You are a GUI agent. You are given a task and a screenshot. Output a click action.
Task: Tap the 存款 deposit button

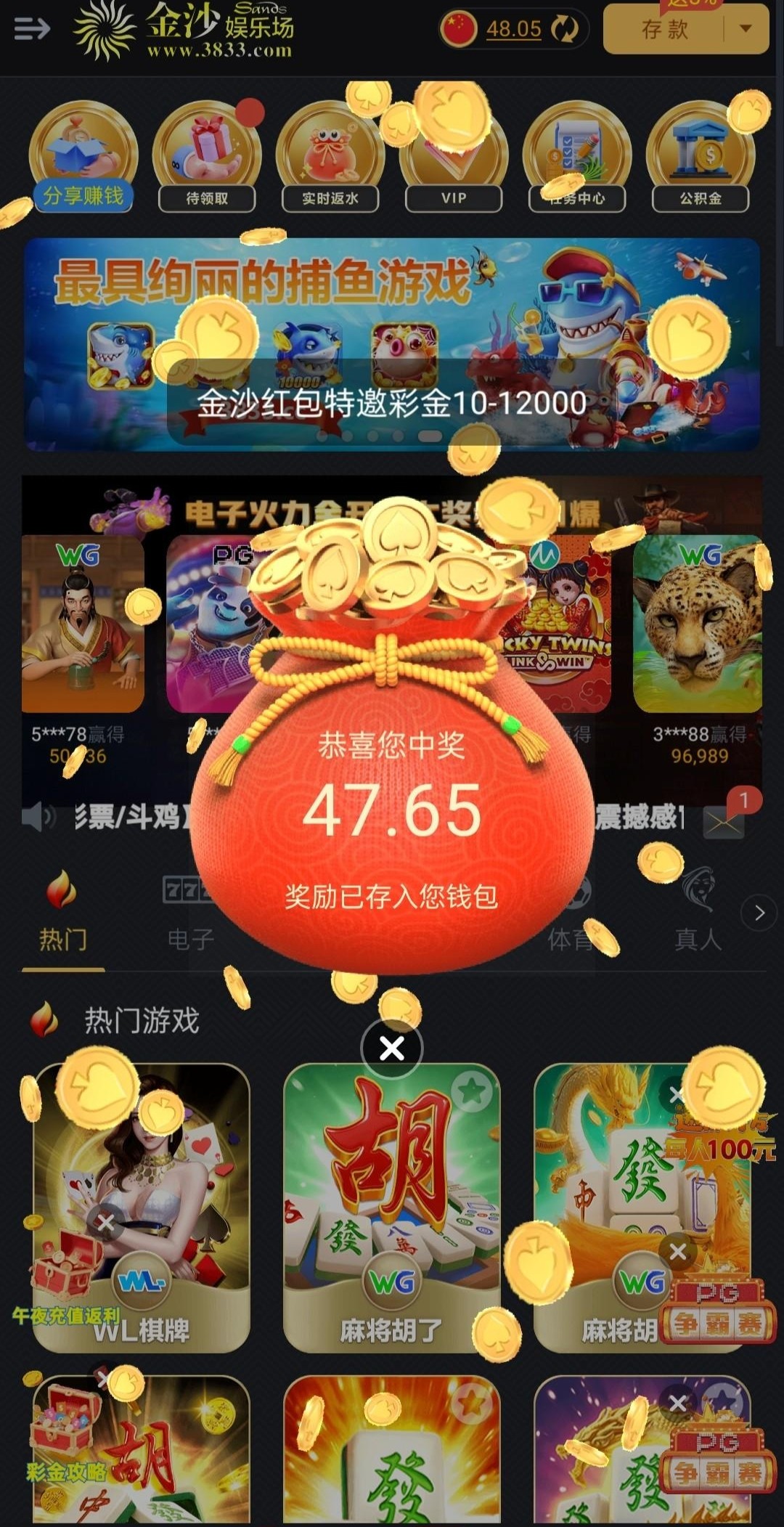pos(664,29)
